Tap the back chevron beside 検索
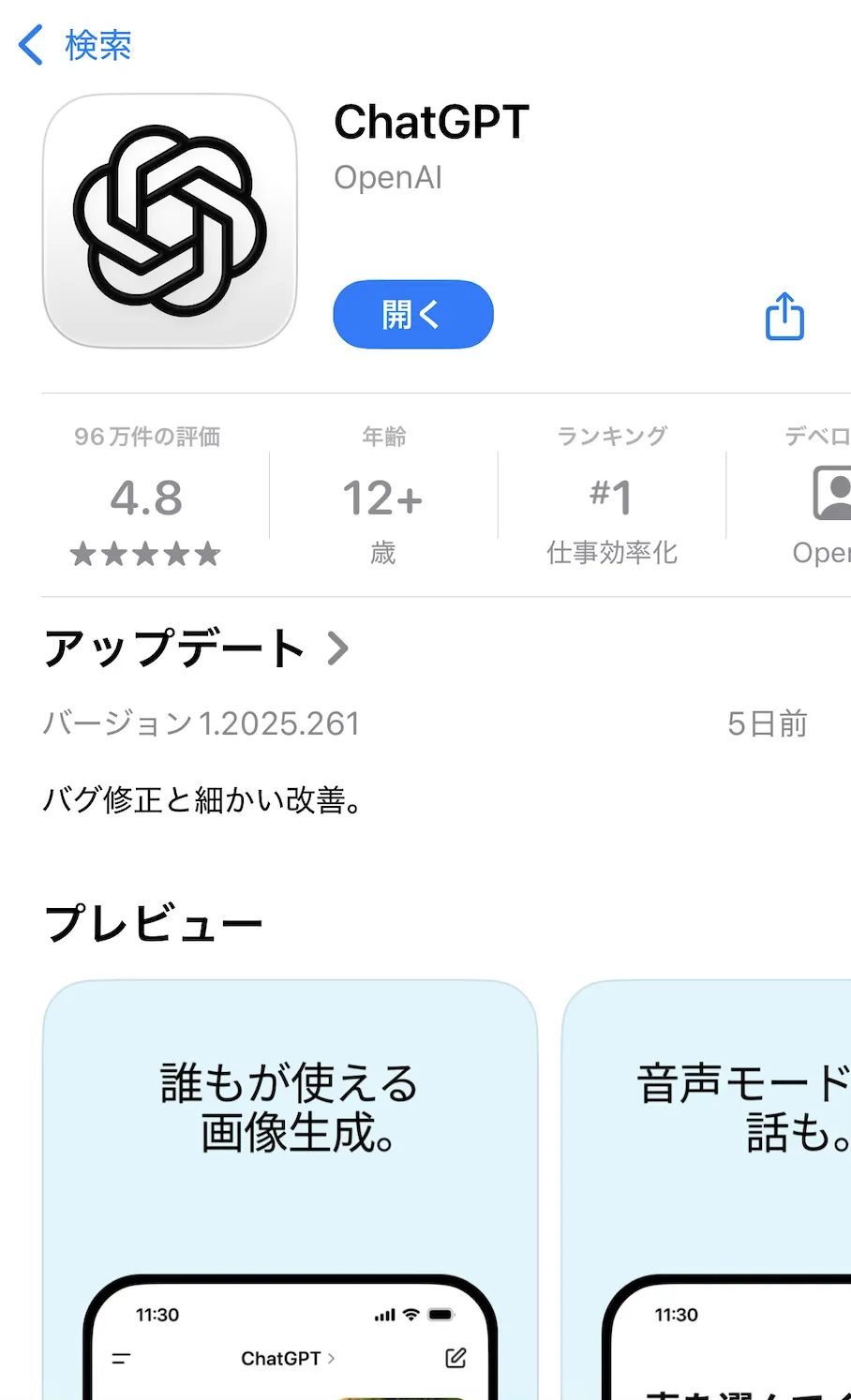 31,45
